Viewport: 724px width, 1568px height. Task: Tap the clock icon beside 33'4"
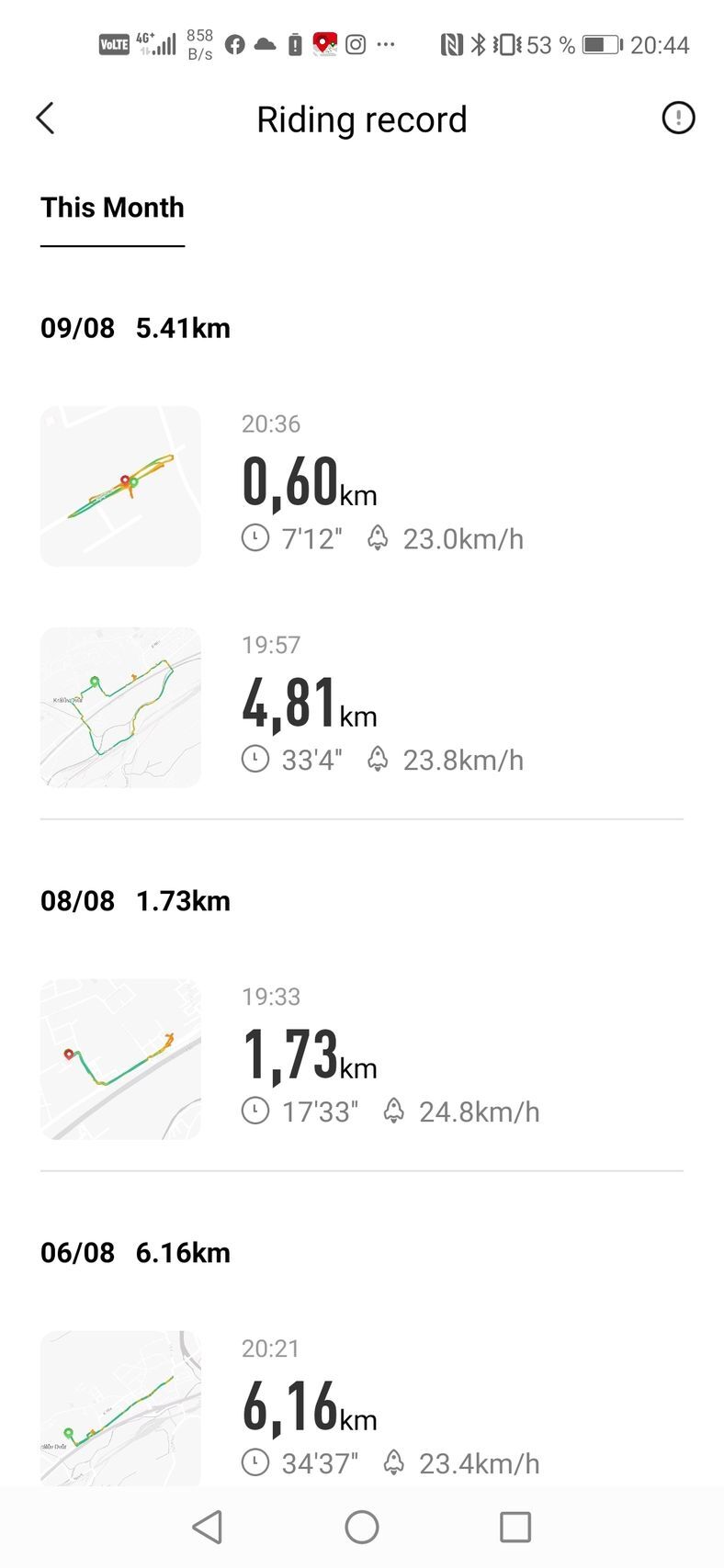point(255,759)
